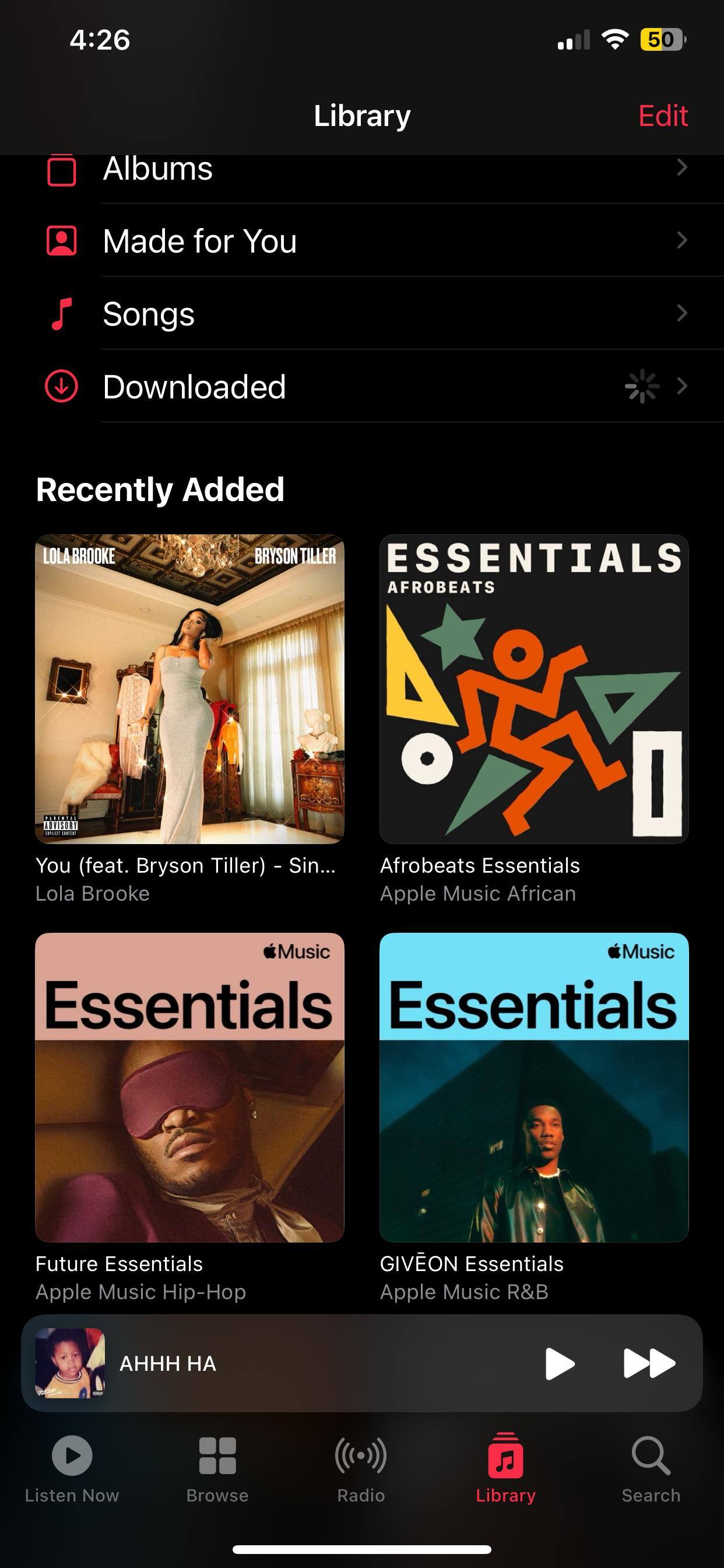Open the Made for You section
724x1568 pixels.
pyautogui.click(x=365, y=240)
